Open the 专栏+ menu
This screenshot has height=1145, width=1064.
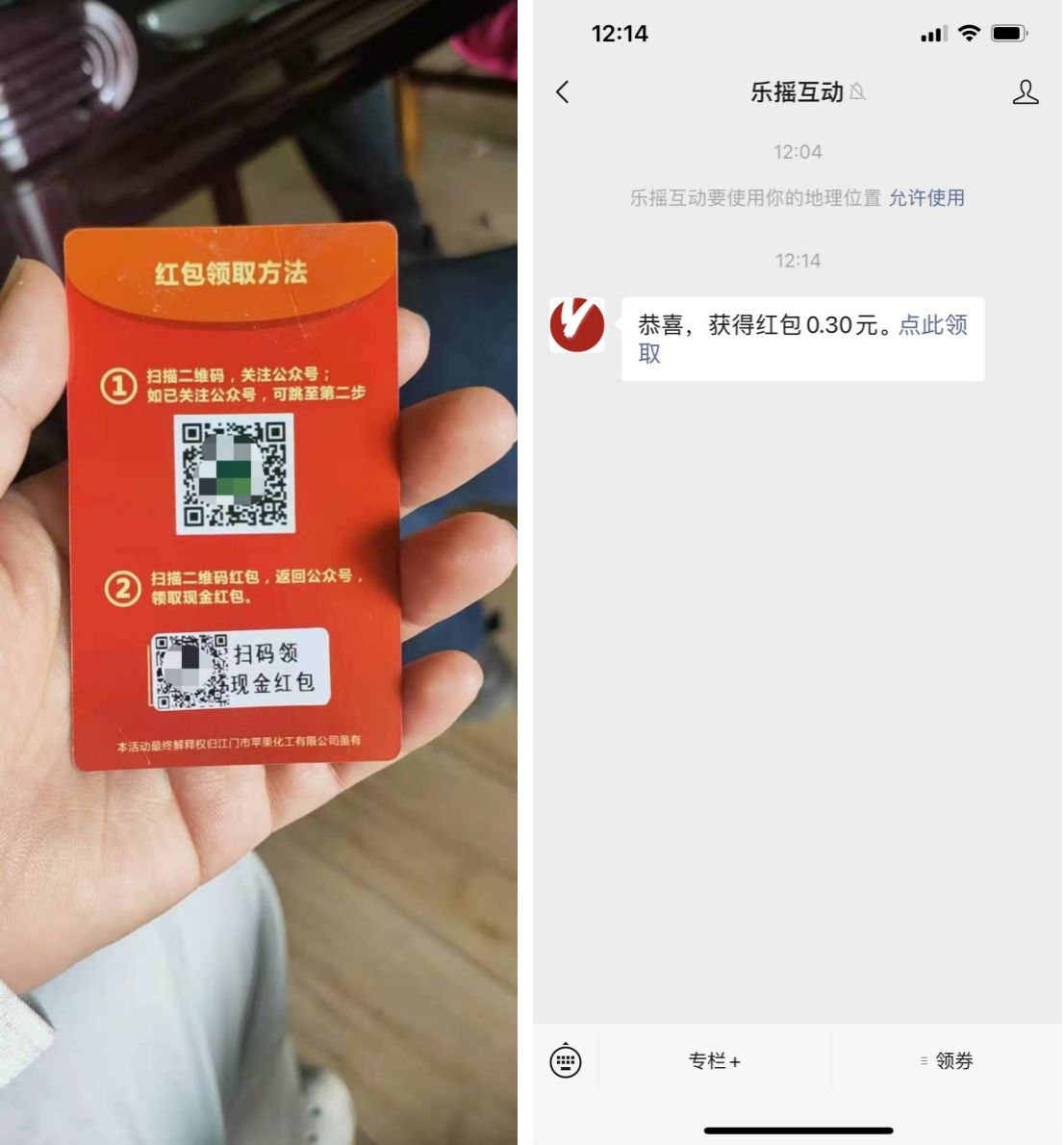[714, 1060]
